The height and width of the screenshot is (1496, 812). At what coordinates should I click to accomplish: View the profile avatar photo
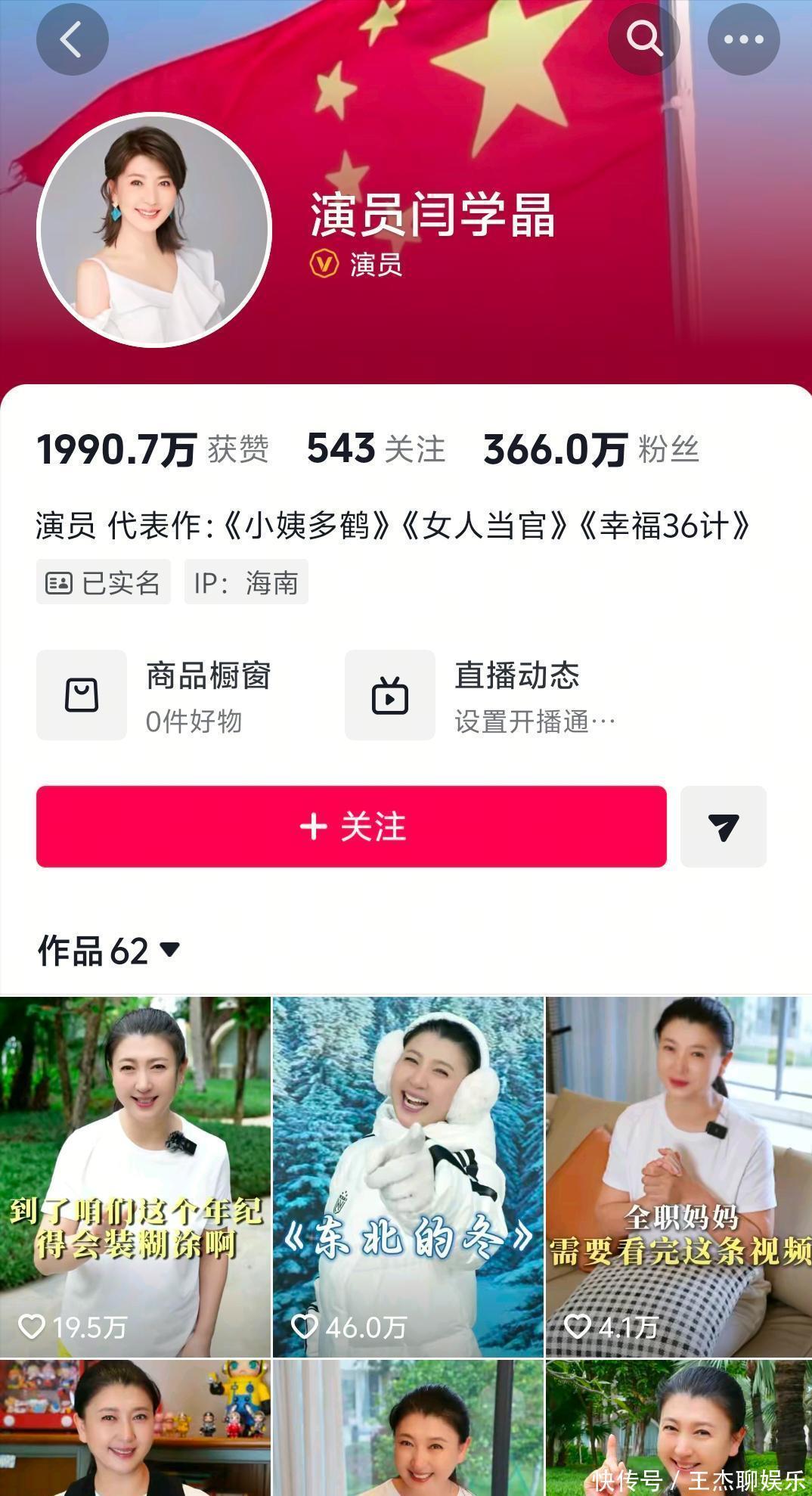154,230
